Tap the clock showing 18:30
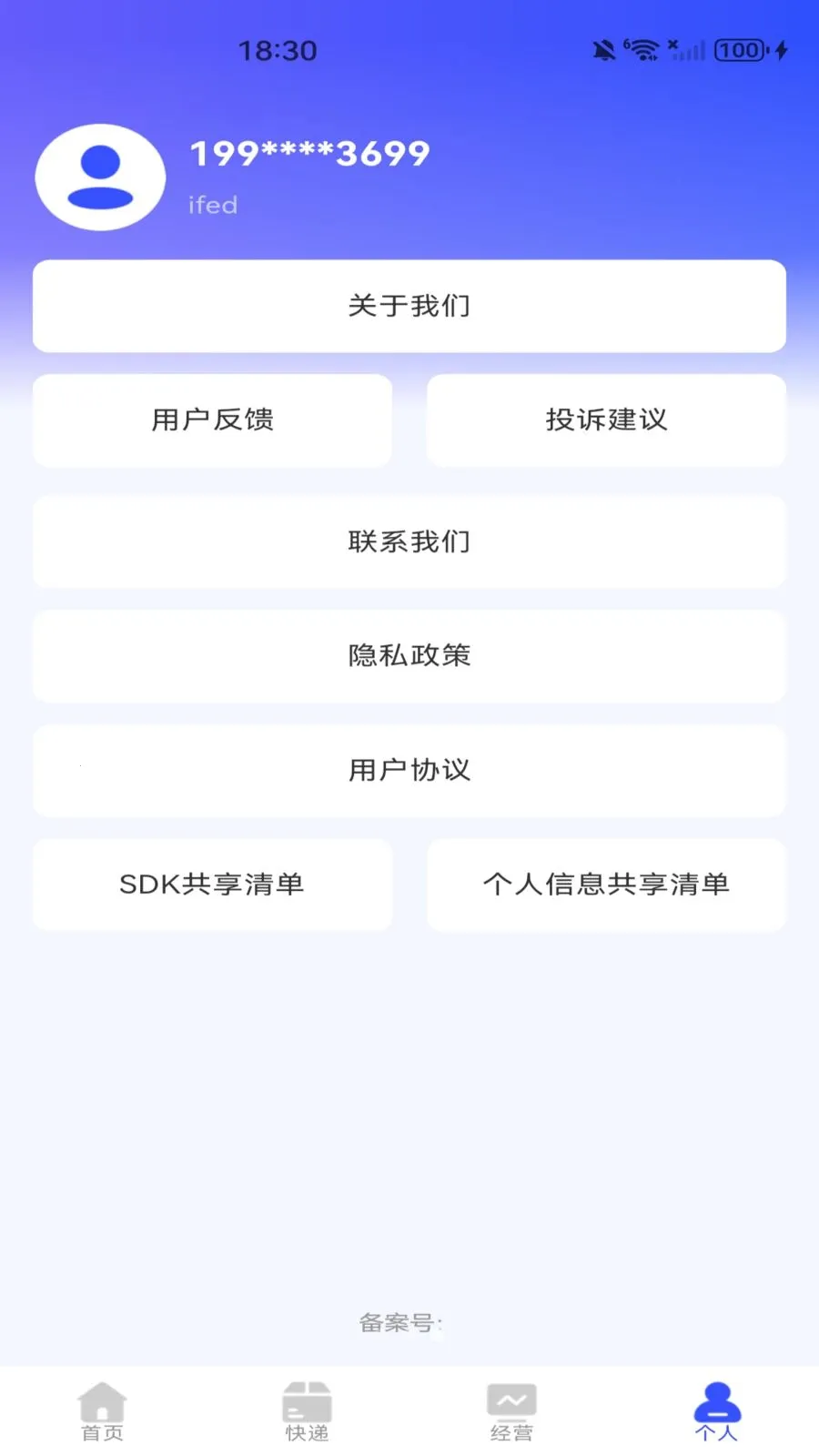Viewport: 819px width, 1456px height. coord(275,50)
